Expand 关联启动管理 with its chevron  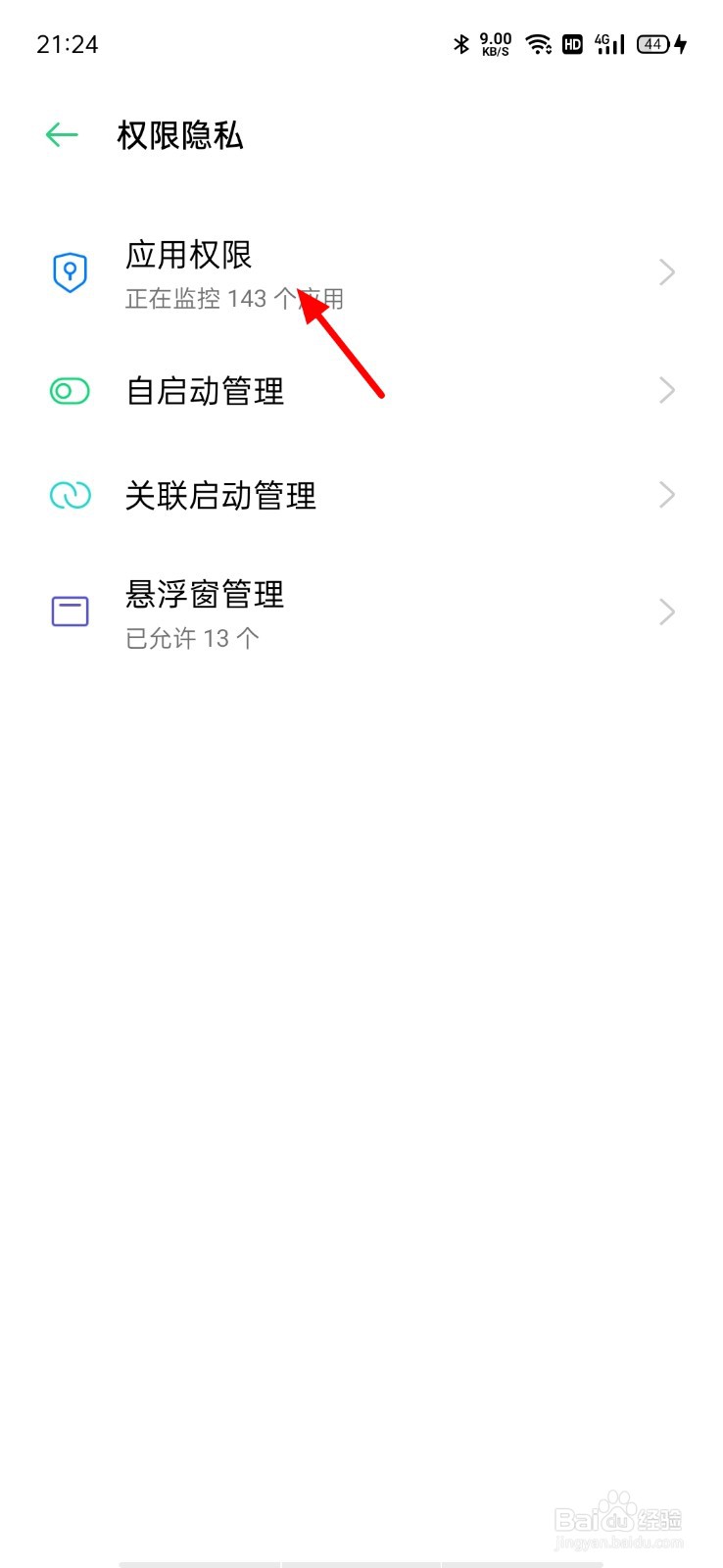[x=667, y=496]
